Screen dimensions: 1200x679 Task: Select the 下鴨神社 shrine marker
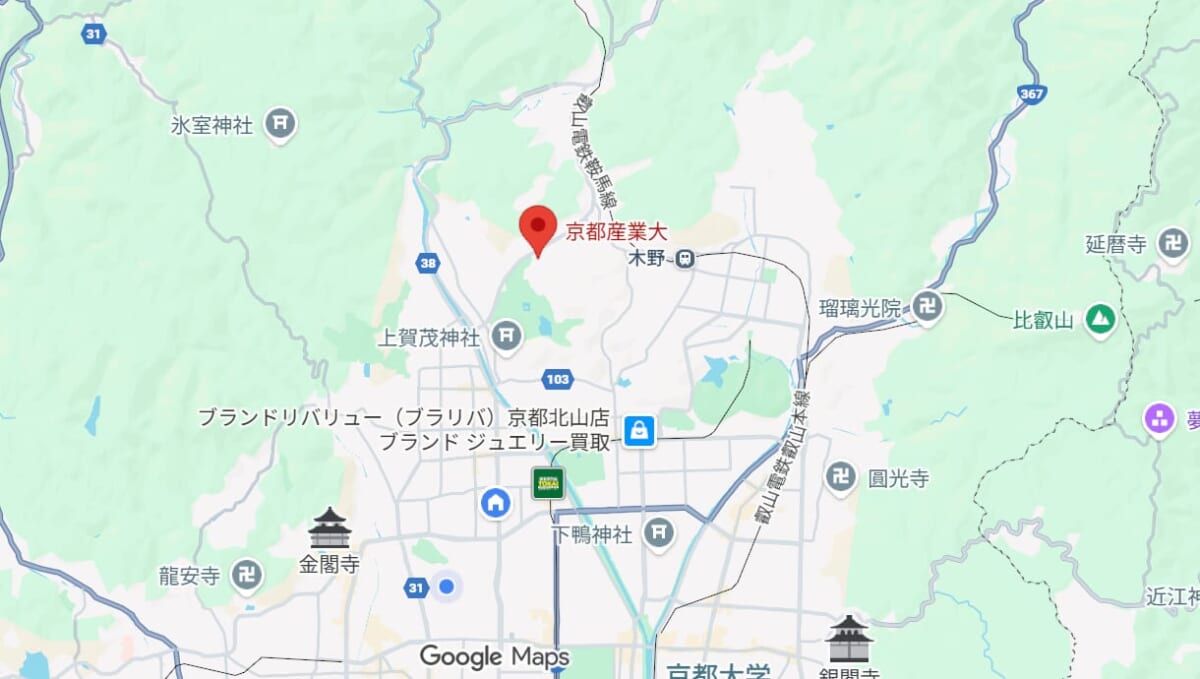tap(658, 534)
